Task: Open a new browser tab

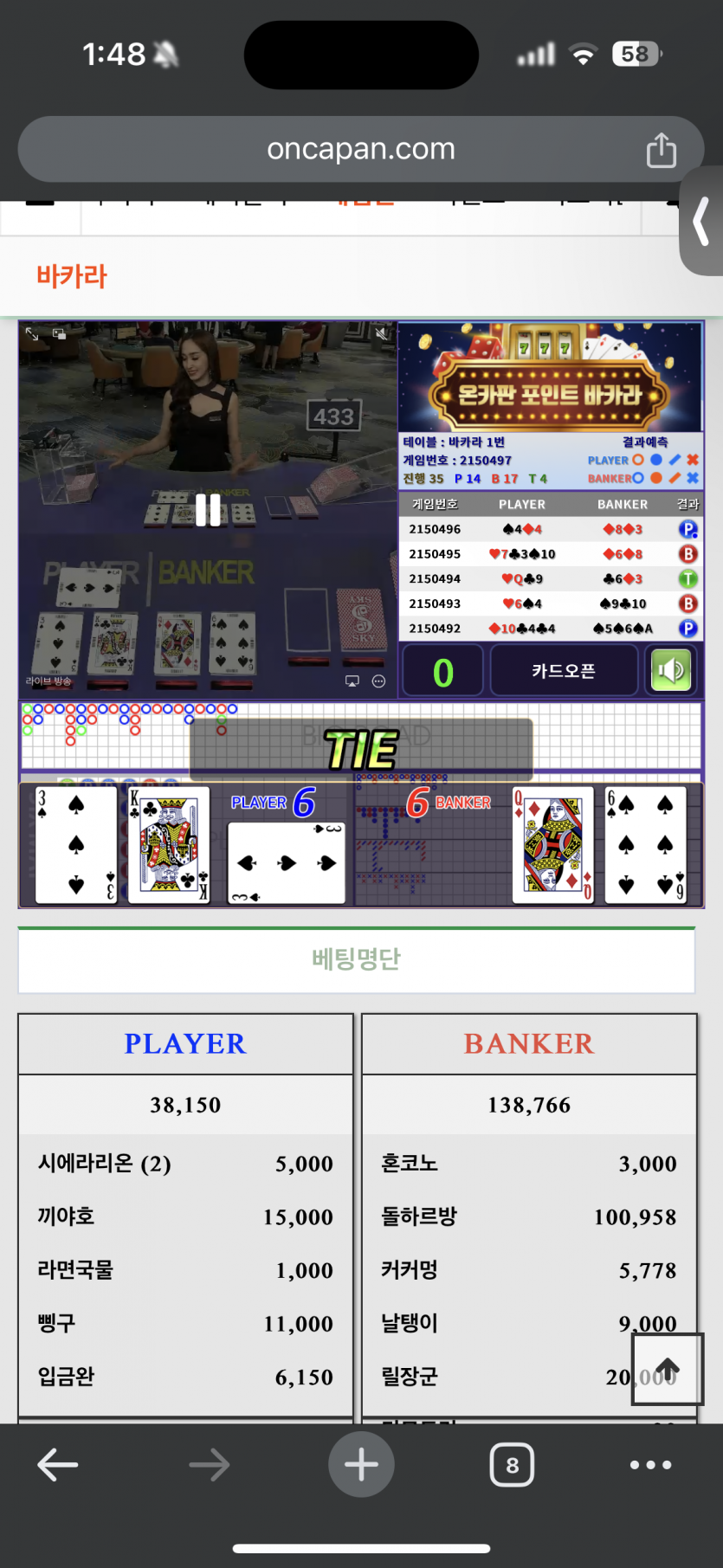Action: pos(361,1465)
